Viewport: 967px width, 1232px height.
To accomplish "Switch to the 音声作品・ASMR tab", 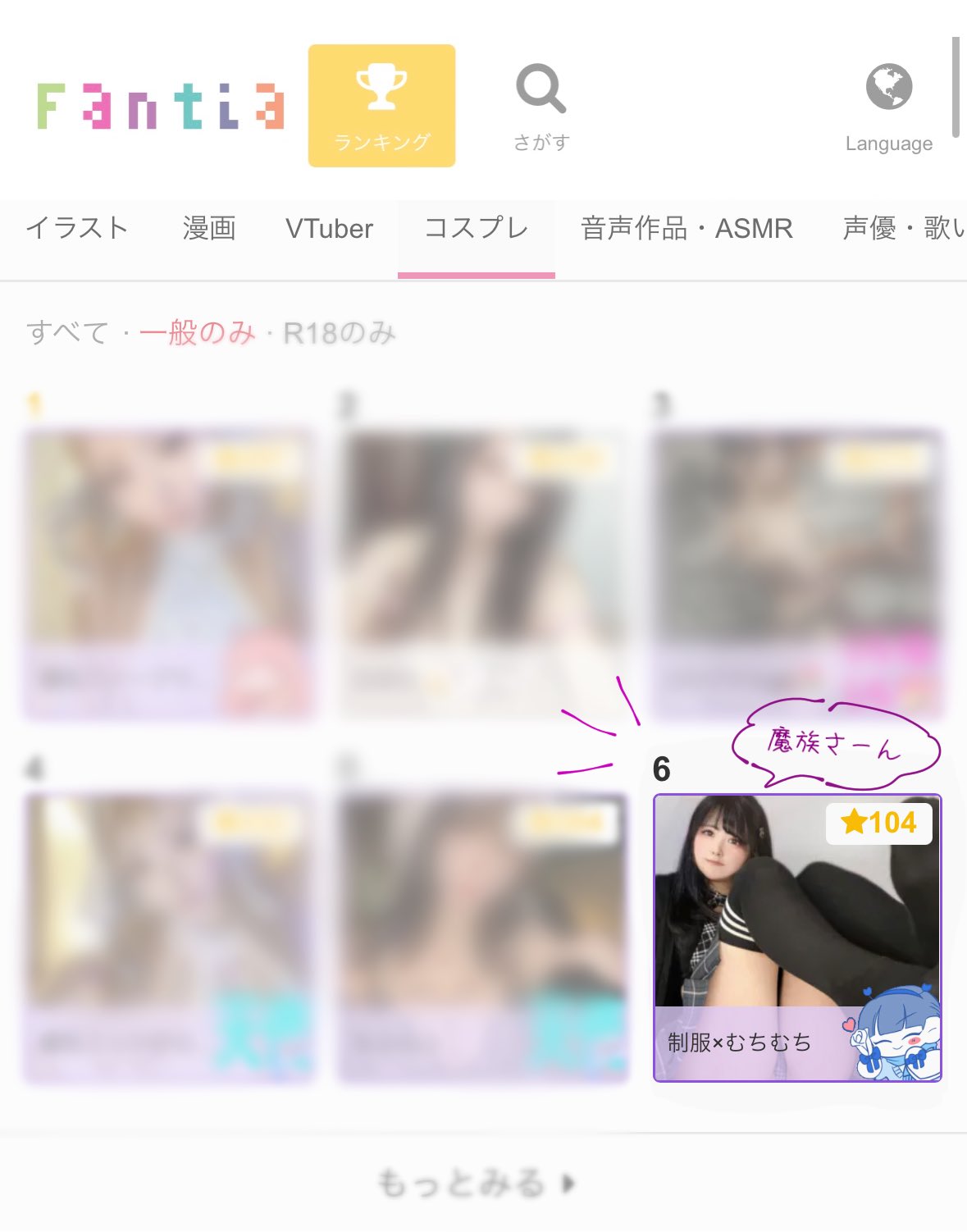I will click(x=686, y=228).
